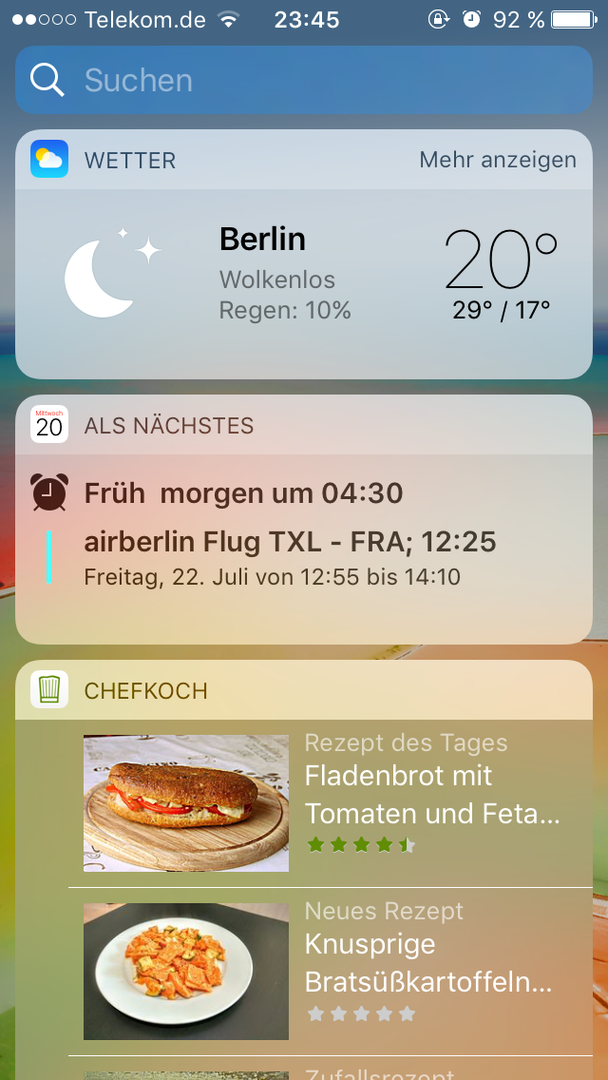Image resolution: width=608 pixels, height=1080 pixels.
Task: Tap the Suchen search field
Action: (304, 80)
